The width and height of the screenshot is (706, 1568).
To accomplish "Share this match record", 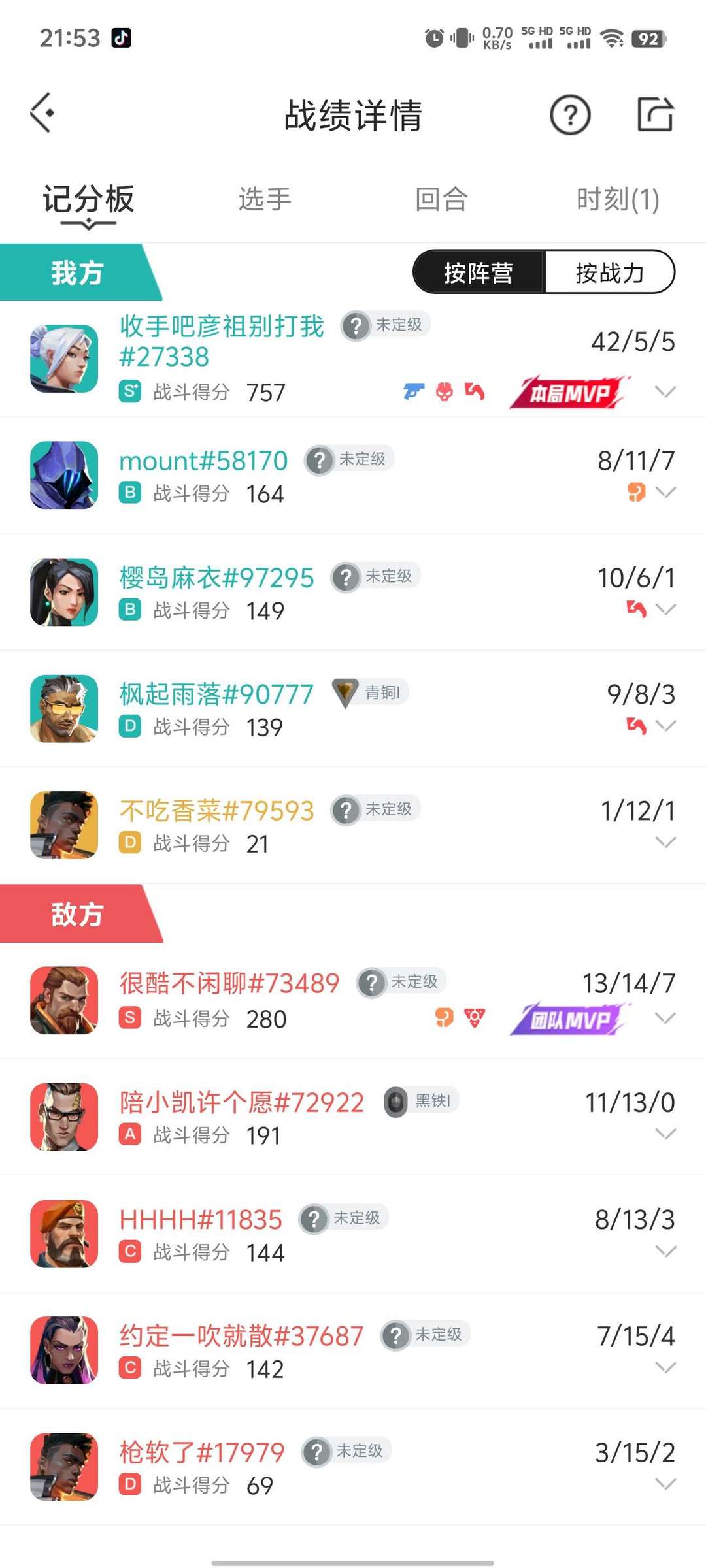I will [x=655, y=114].
